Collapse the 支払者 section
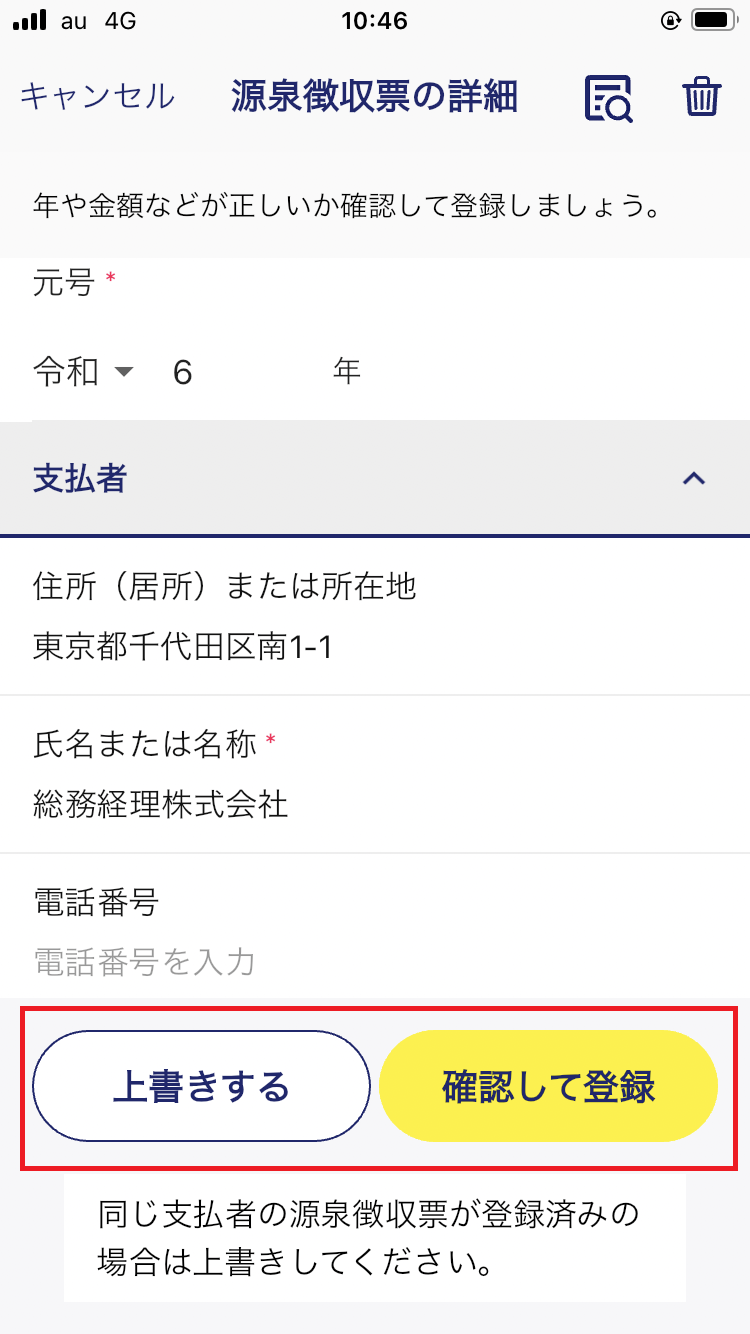 (693, 479)
